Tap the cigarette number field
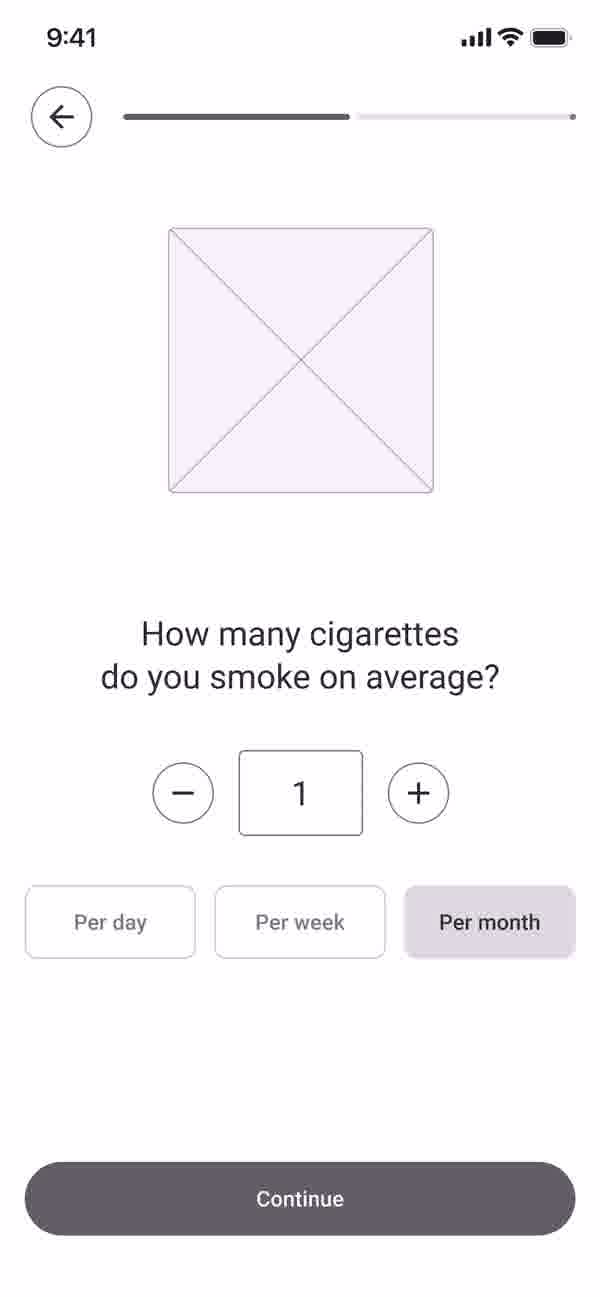Viewport: 600px width, 1297px height. click(300, 793)
